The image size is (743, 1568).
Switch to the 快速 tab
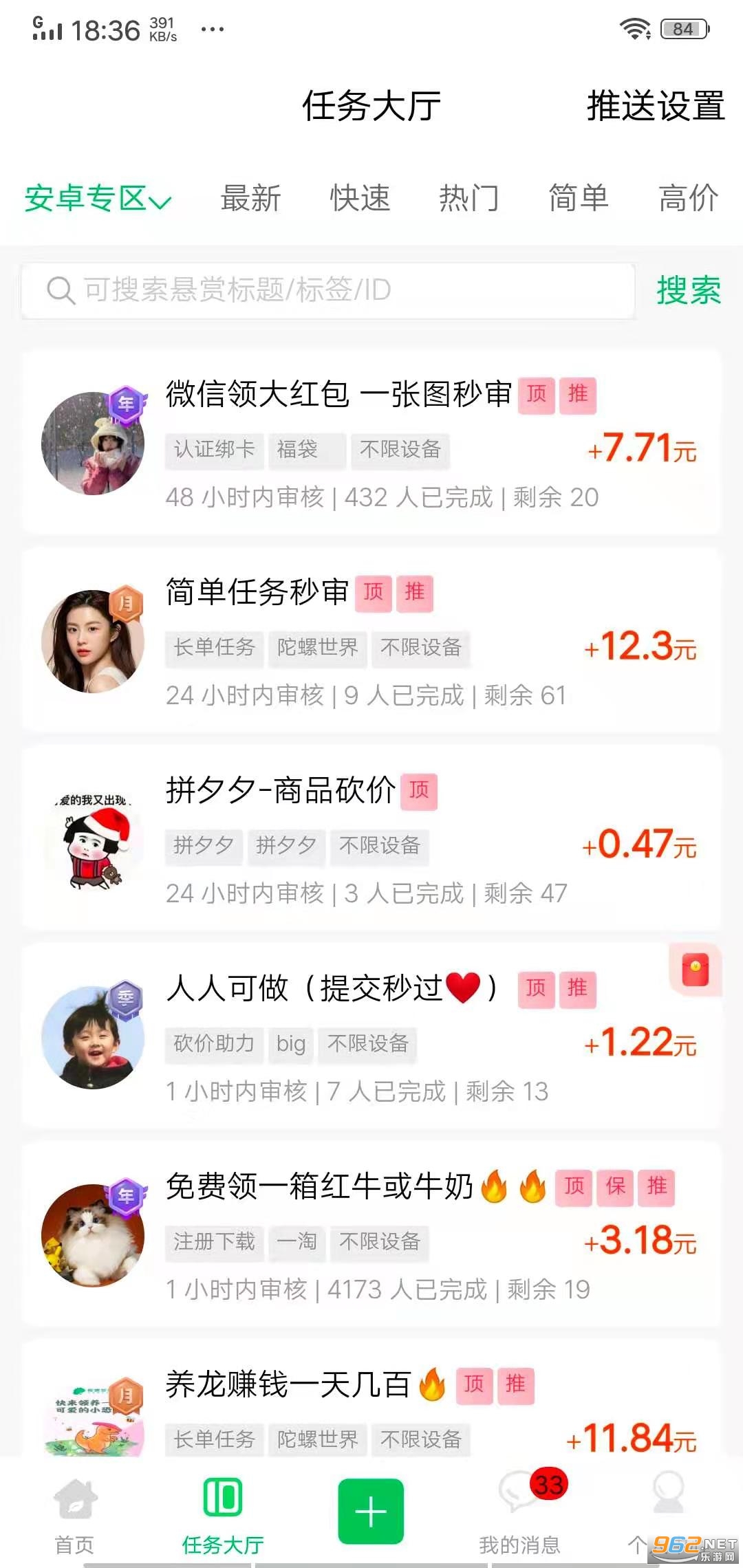360,199
